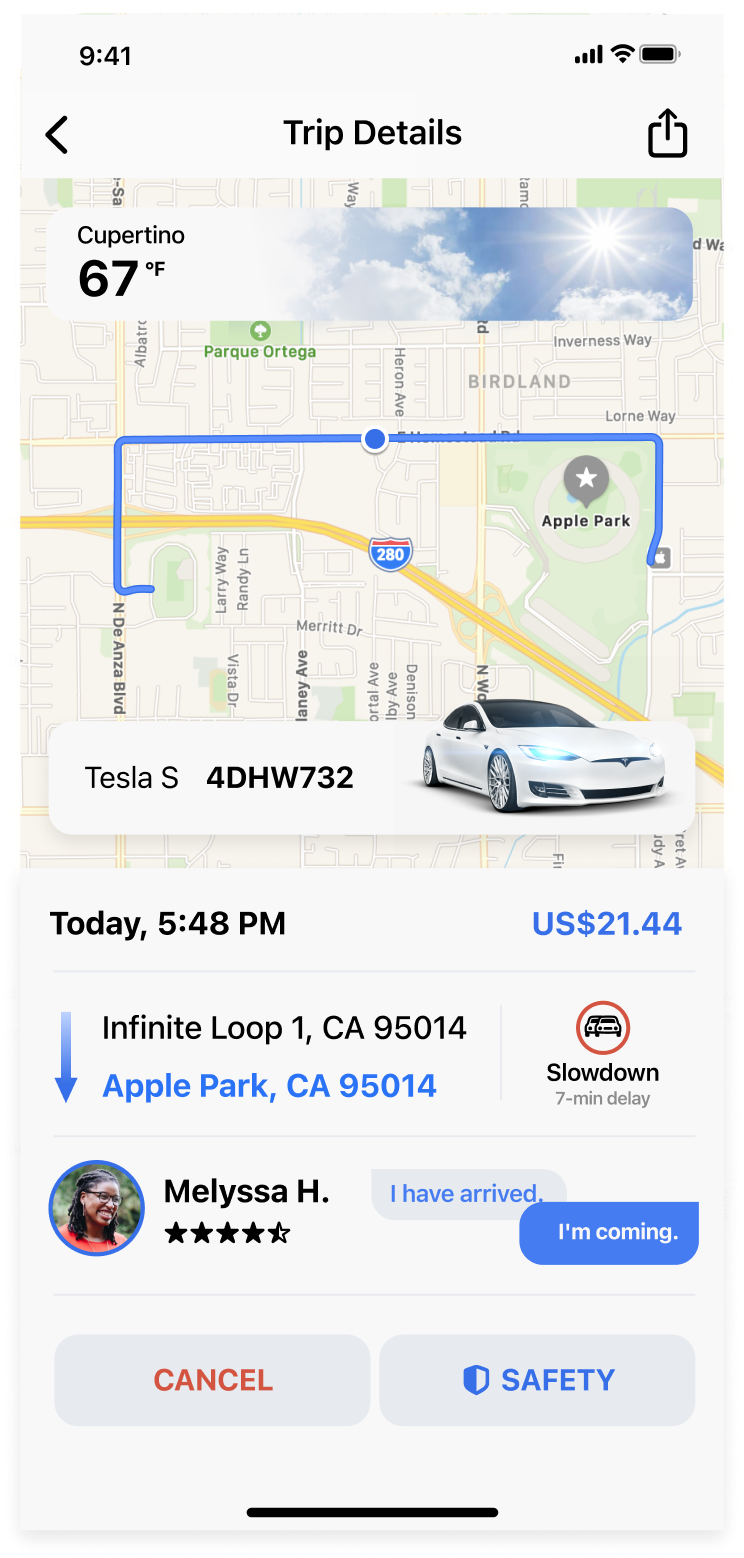
Task: View the Slowdown delay alert
Action: point(602,1054)
